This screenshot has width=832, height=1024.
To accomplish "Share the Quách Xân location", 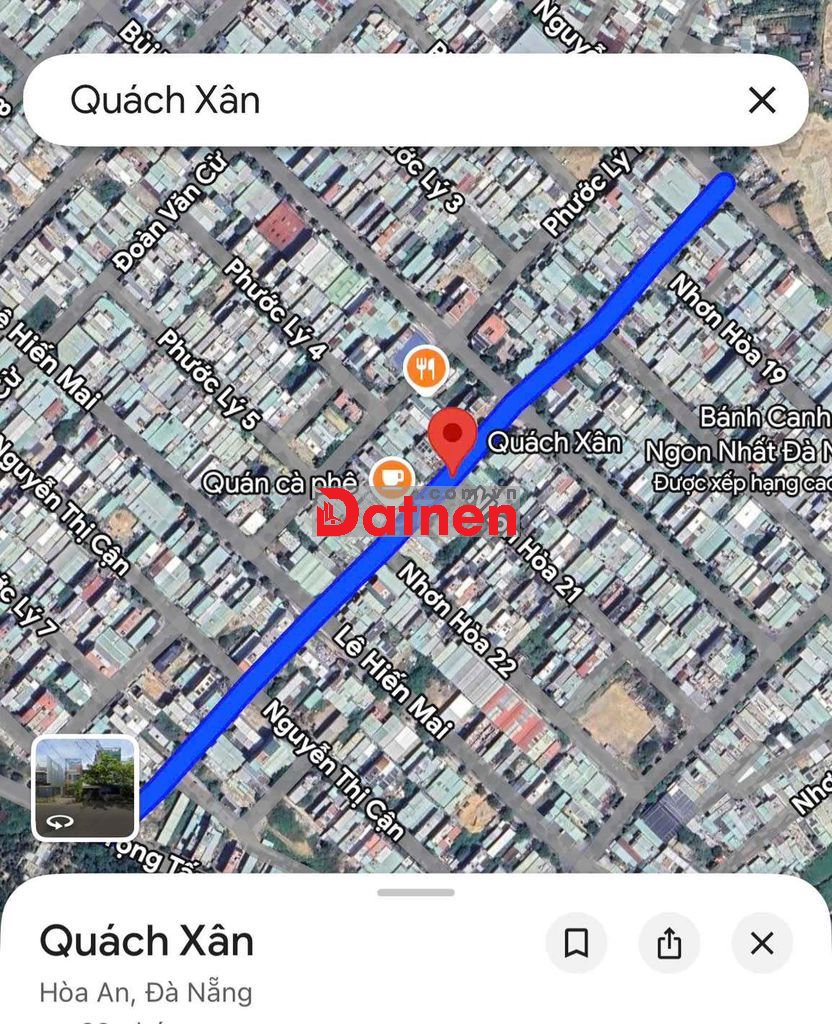I will tap(669, 943).
